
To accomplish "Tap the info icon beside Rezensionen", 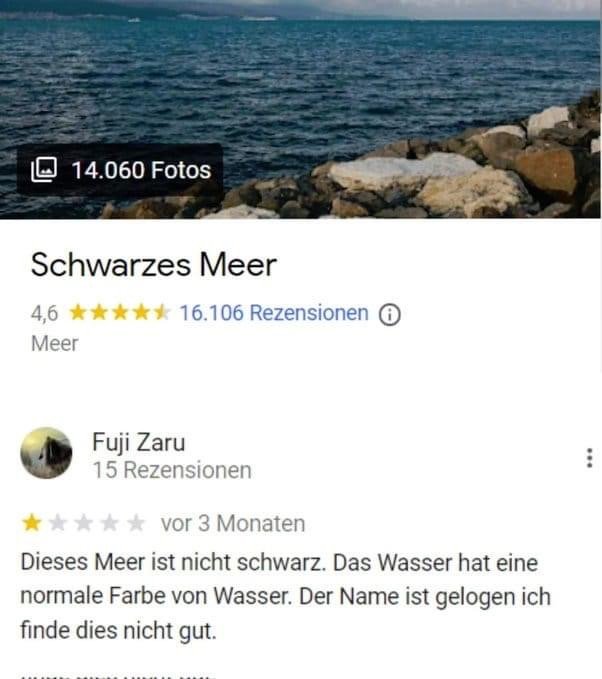I will [391, 315].
